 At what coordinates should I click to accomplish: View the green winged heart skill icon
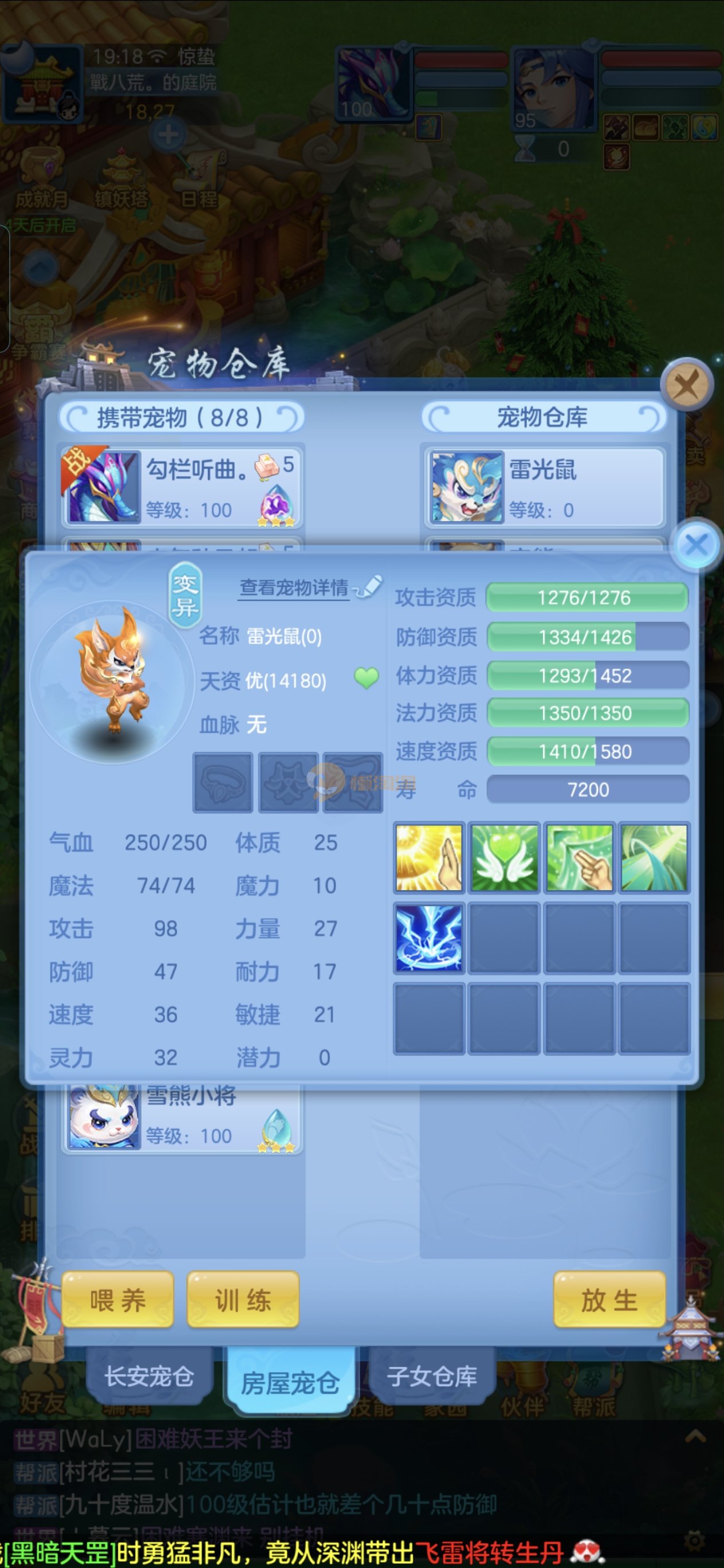click(503, 858)
